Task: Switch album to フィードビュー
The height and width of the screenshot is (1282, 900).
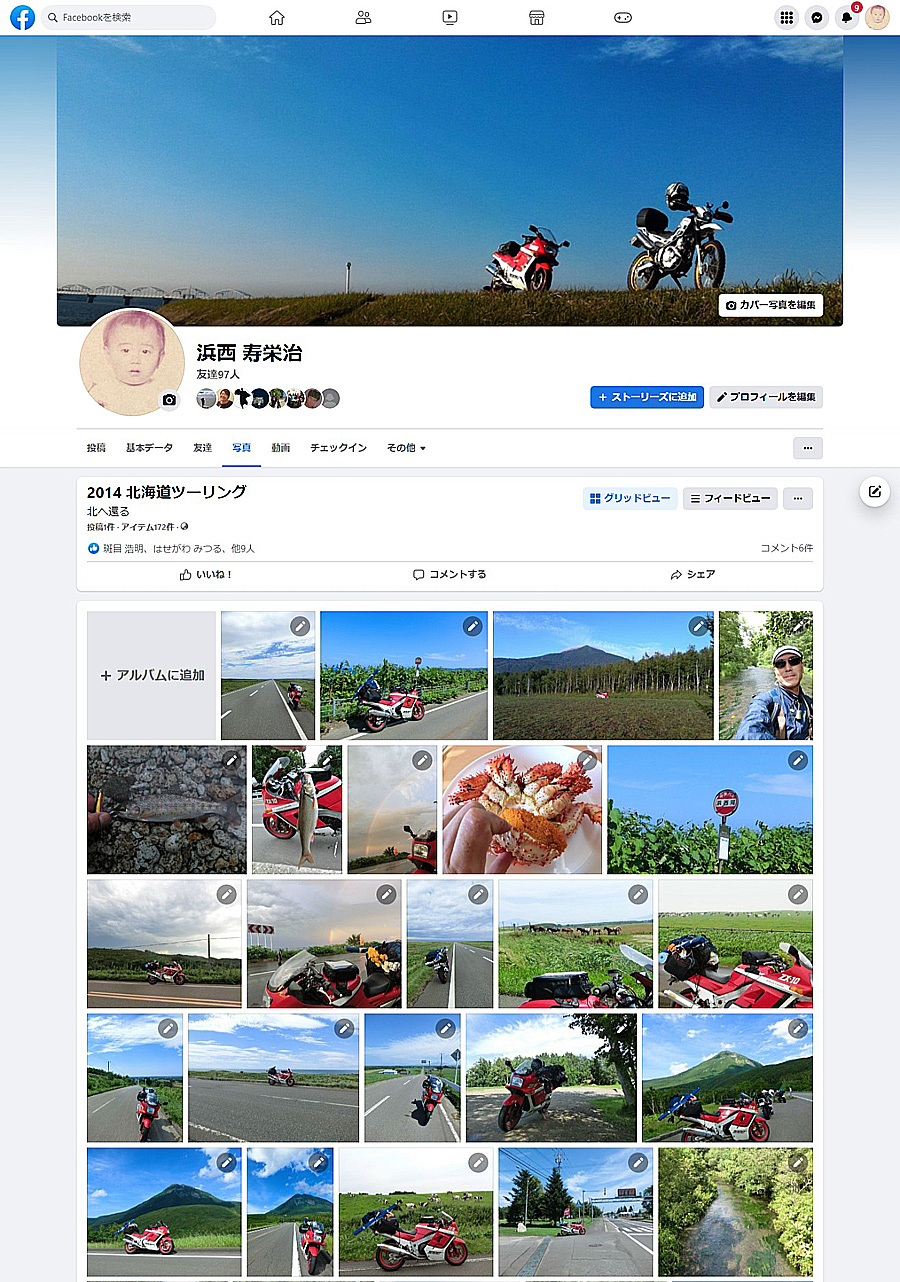Action: [730, 498]
